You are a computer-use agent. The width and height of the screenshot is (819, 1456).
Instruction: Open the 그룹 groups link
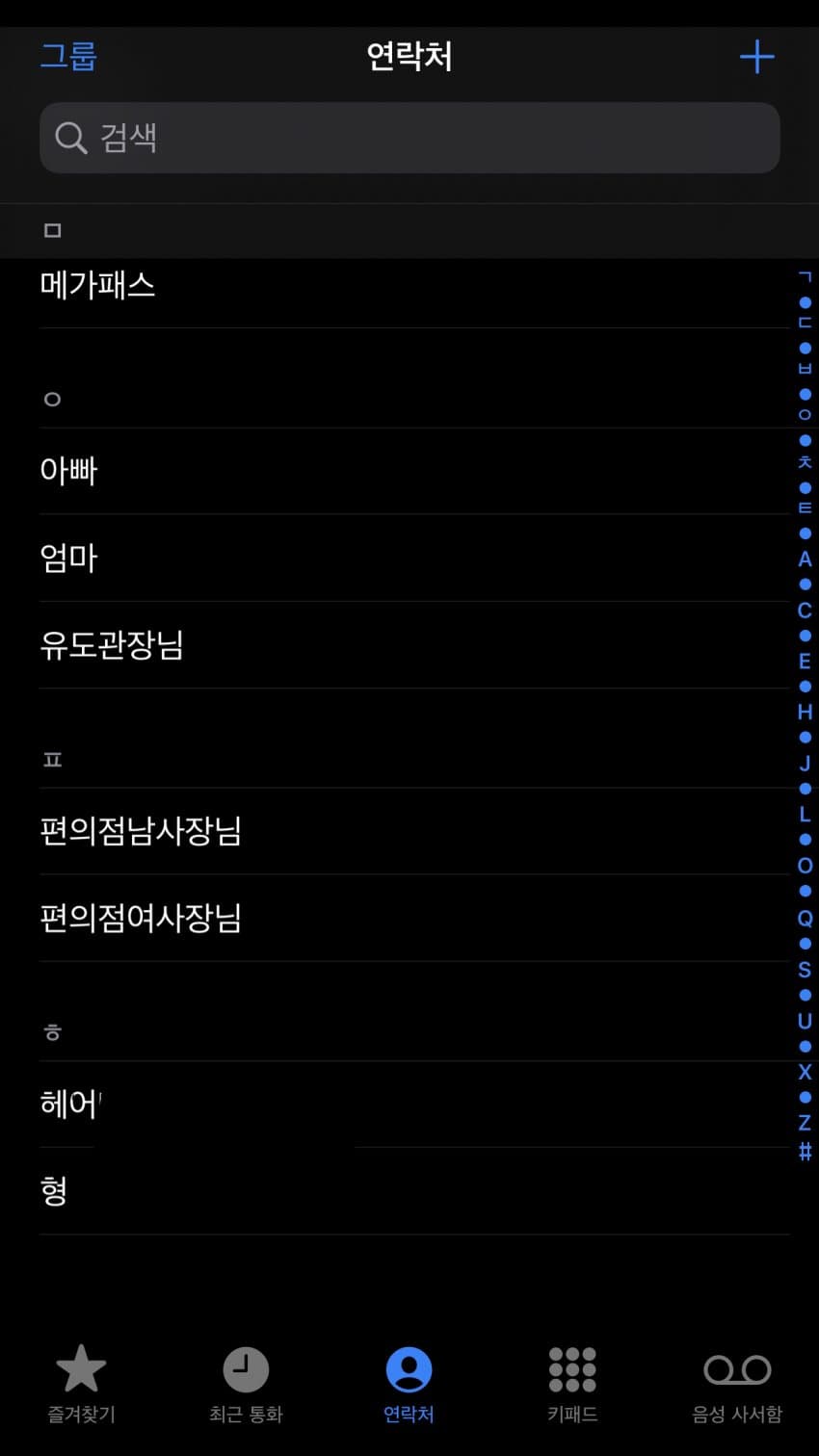point(68,56)
